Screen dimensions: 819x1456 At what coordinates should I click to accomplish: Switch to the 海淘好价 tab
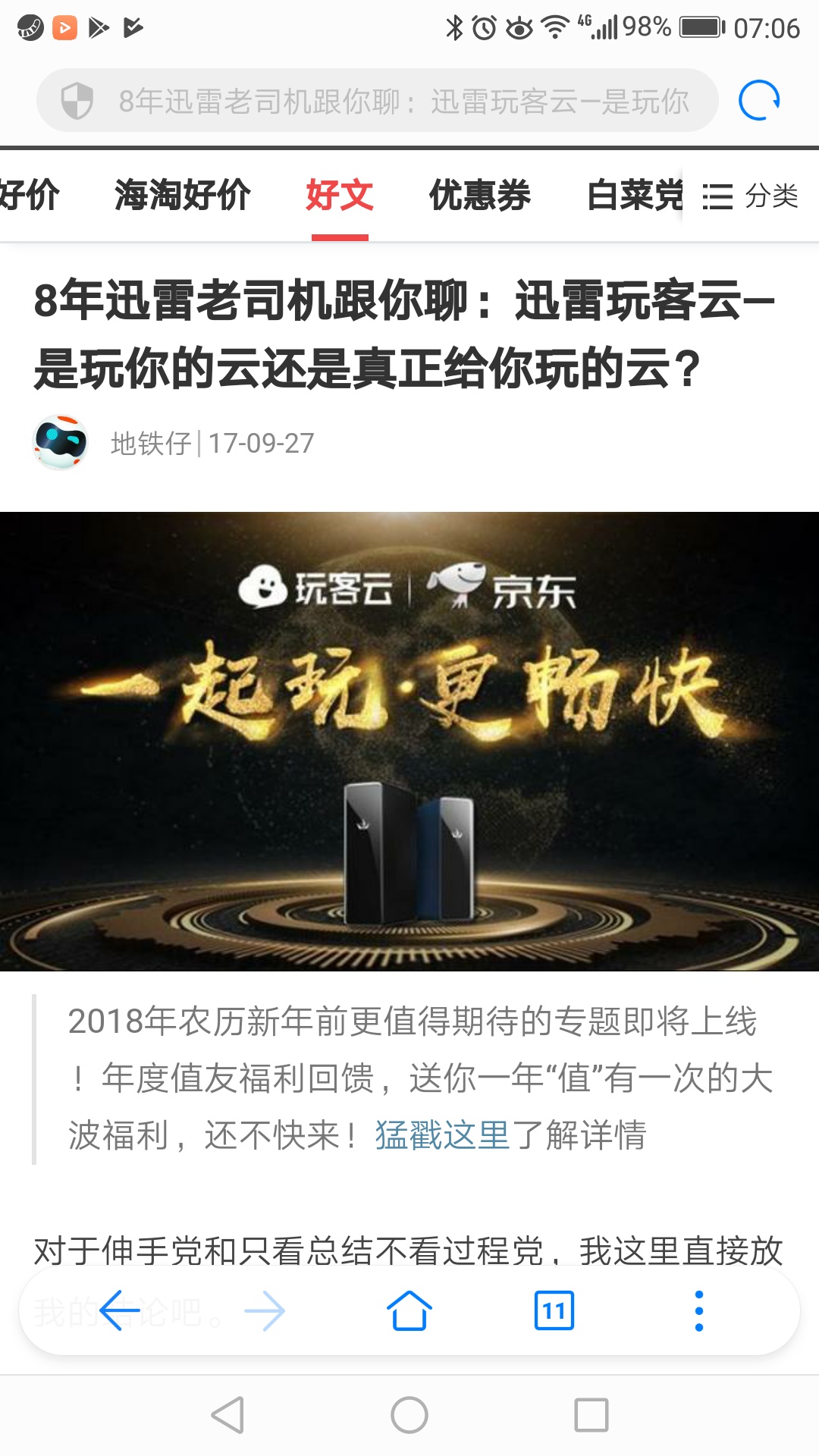click(182, 196)
